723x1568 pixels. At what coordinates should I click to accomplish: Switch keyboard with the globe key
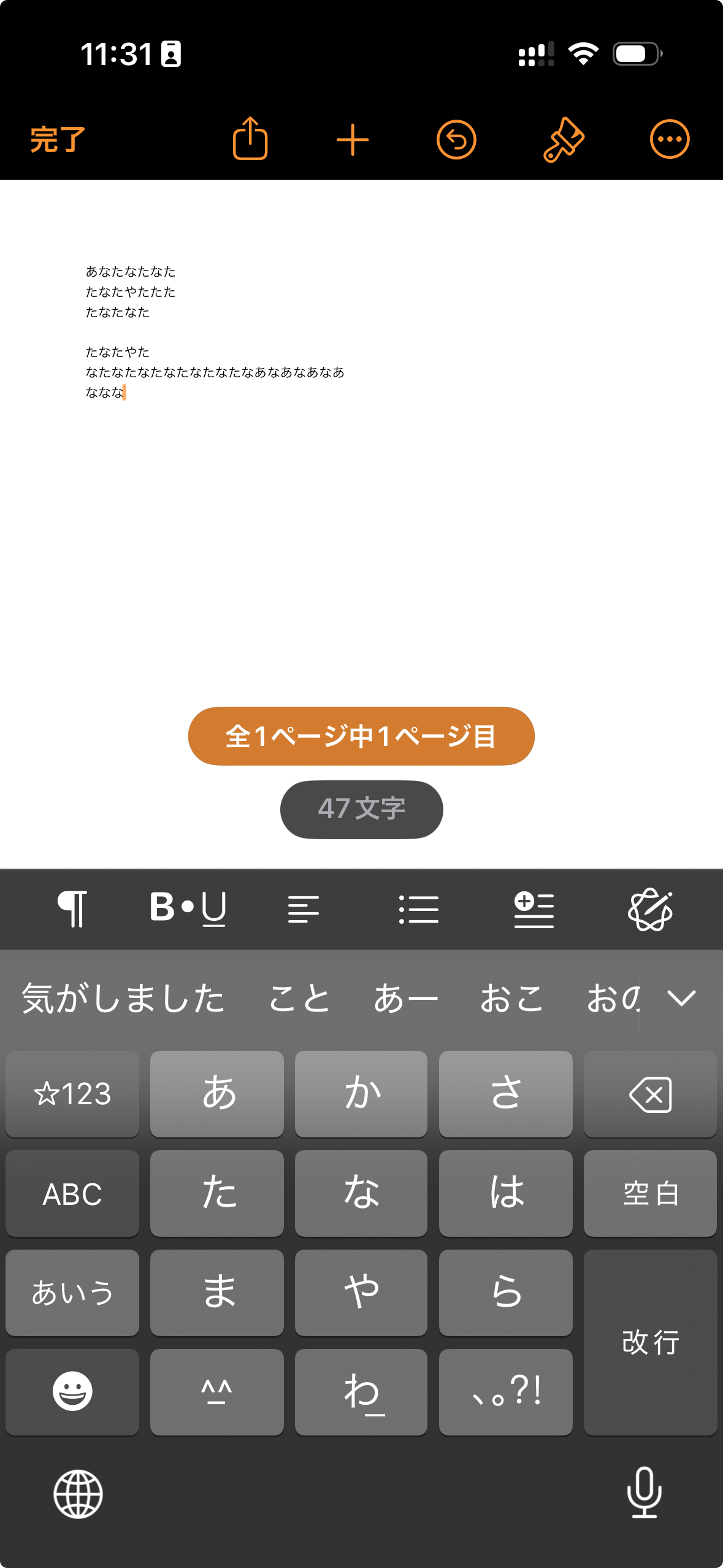[x=78, y=1494]
